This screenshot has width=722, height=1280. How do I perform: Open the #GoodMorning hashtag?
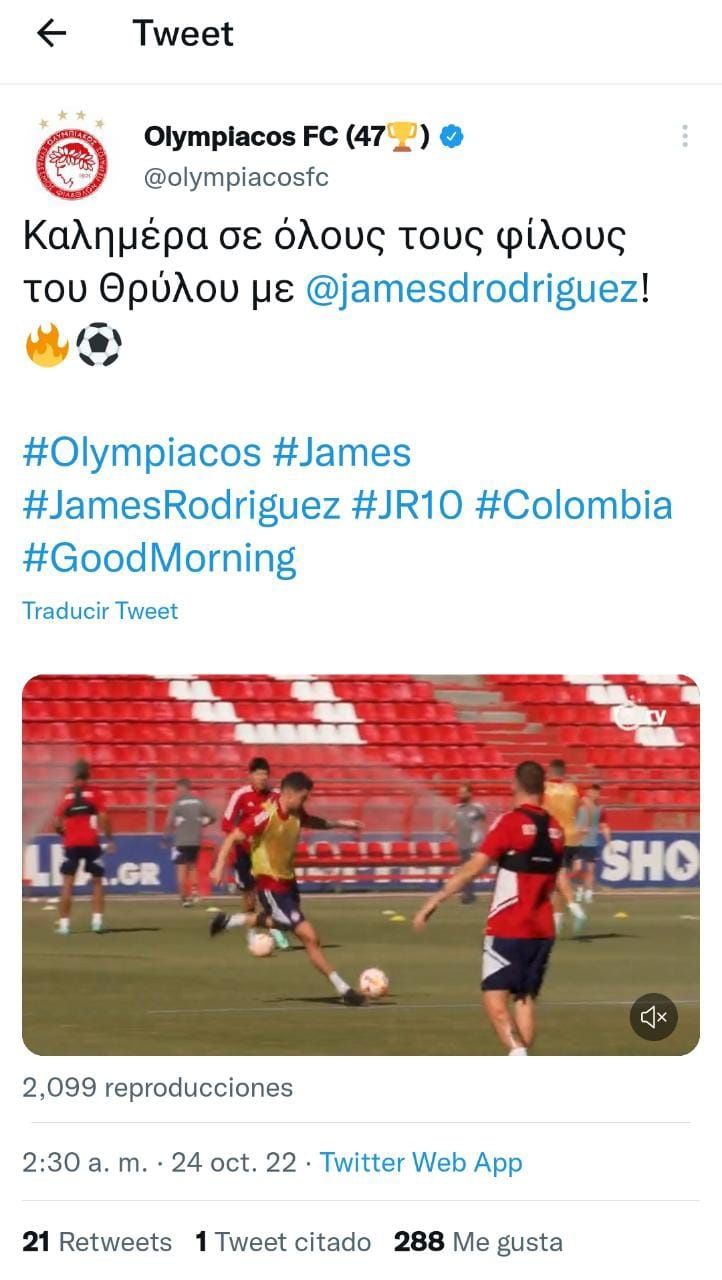tap(159, 558)
